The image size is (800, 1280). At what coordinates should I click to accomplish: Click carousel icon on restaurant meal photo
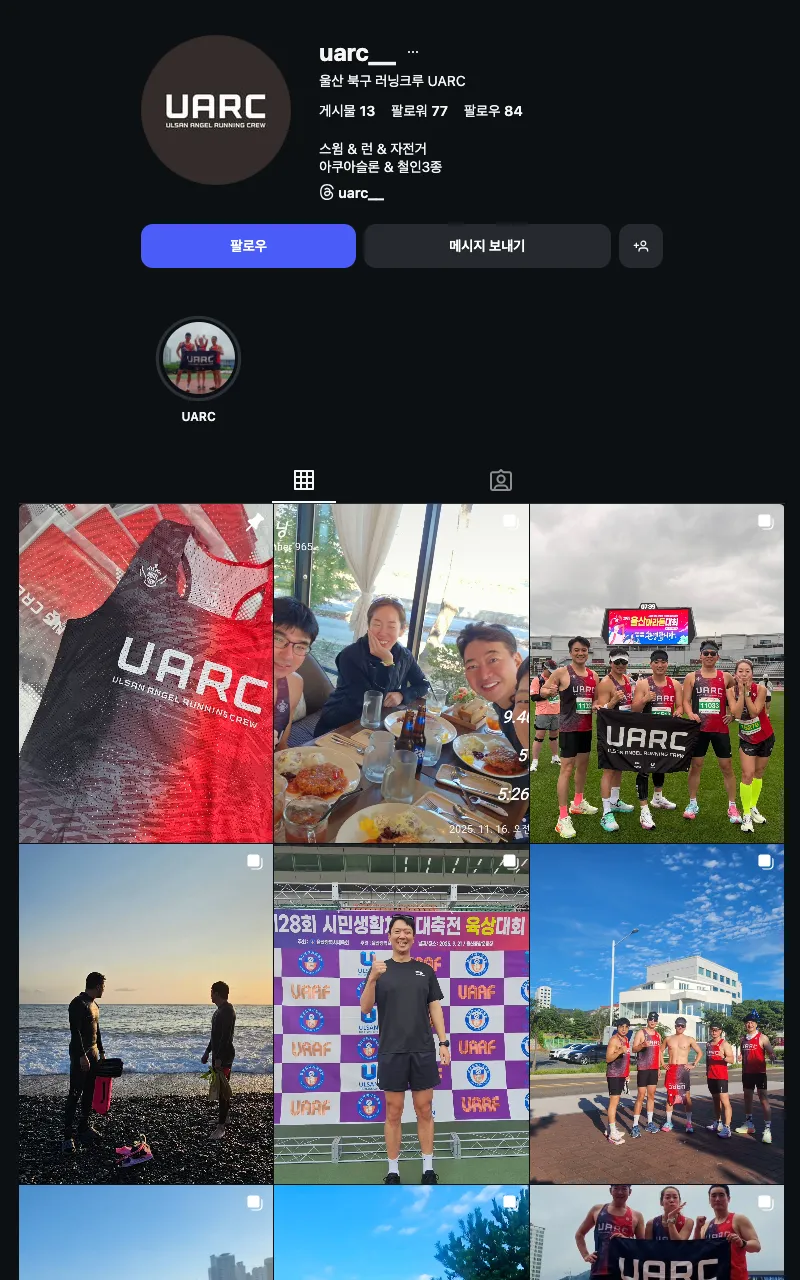(x=510, y=519)
